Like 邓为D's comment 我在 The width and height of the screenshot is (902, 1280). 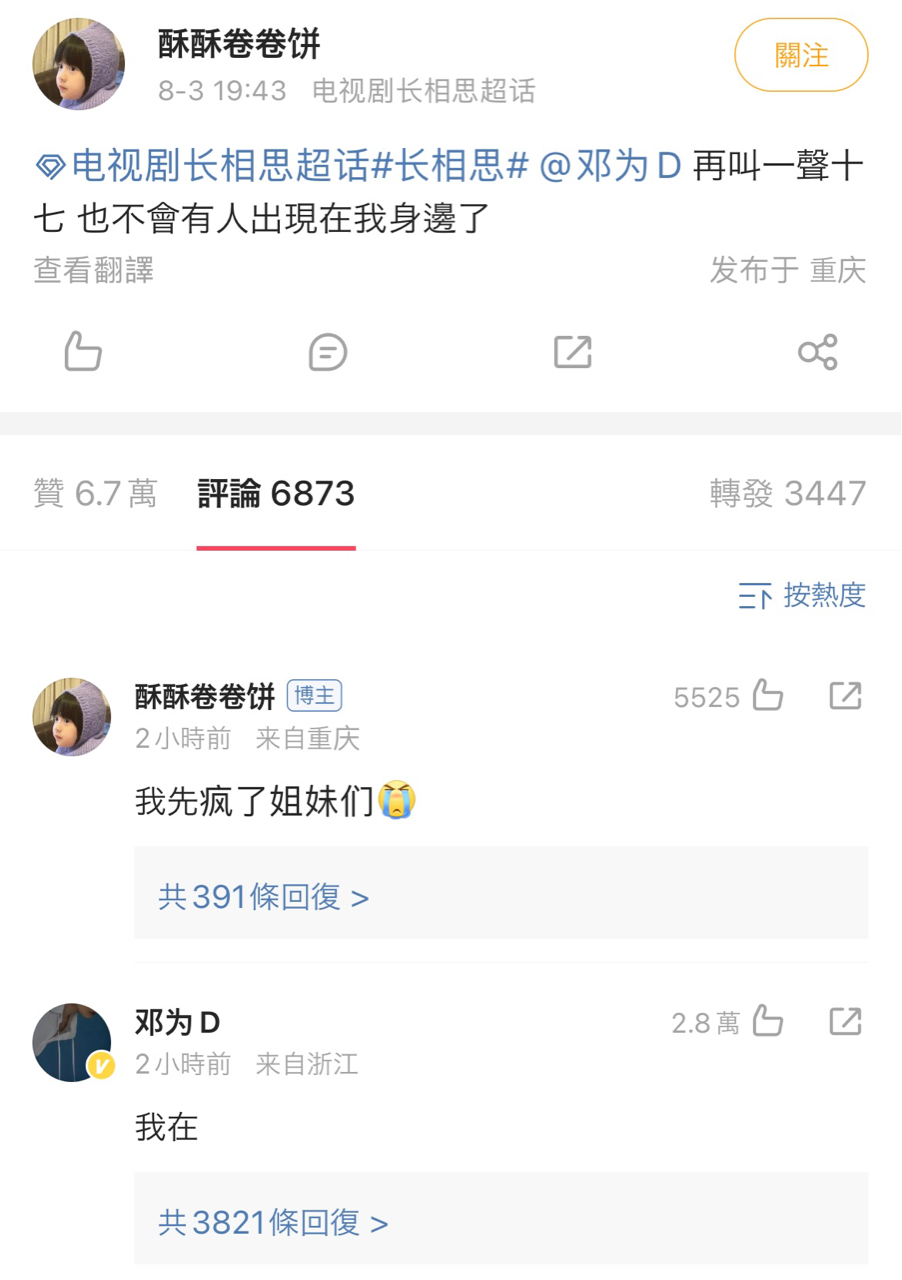767,1021
